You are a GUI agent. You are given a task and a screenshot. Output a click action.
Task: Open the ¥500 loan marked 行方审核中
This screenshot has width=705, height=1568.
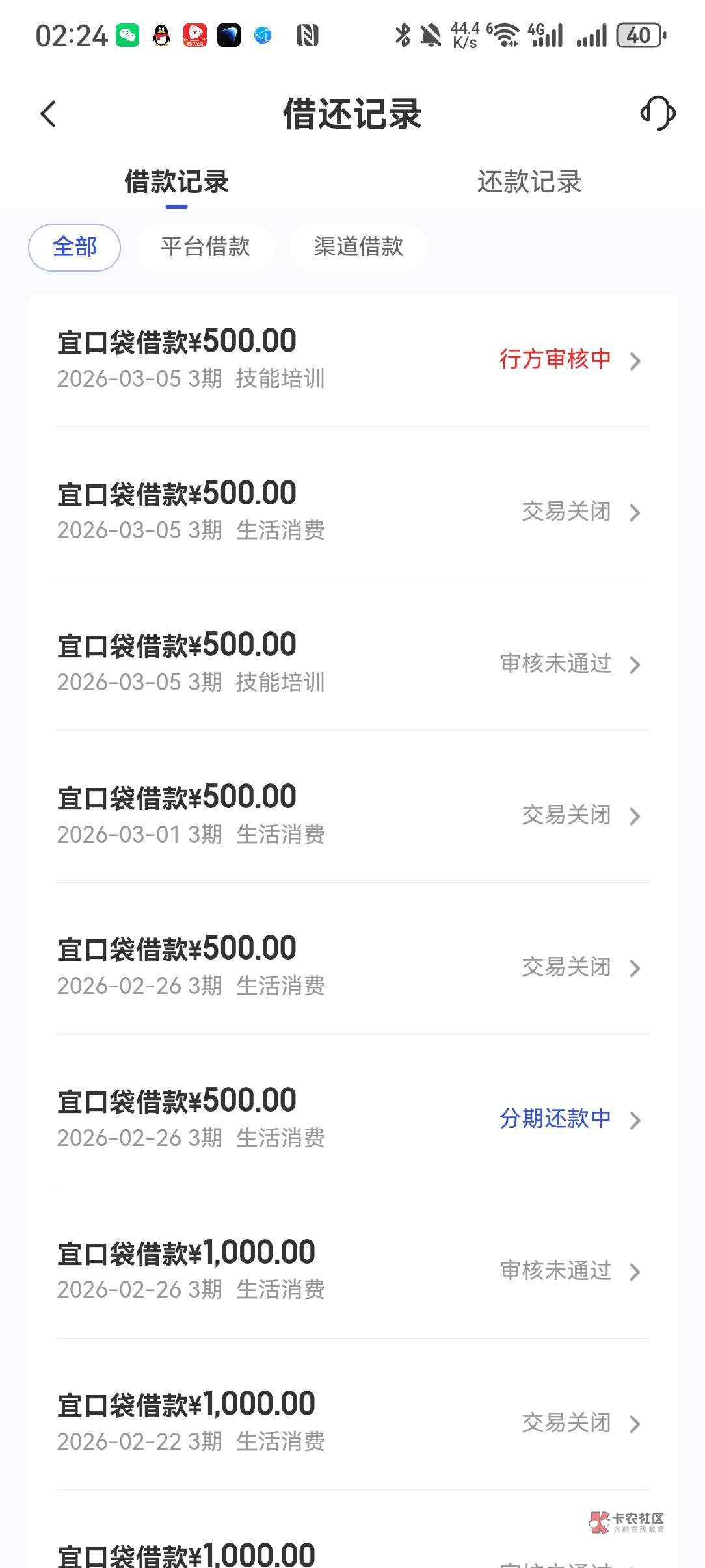tap(352, 359)
